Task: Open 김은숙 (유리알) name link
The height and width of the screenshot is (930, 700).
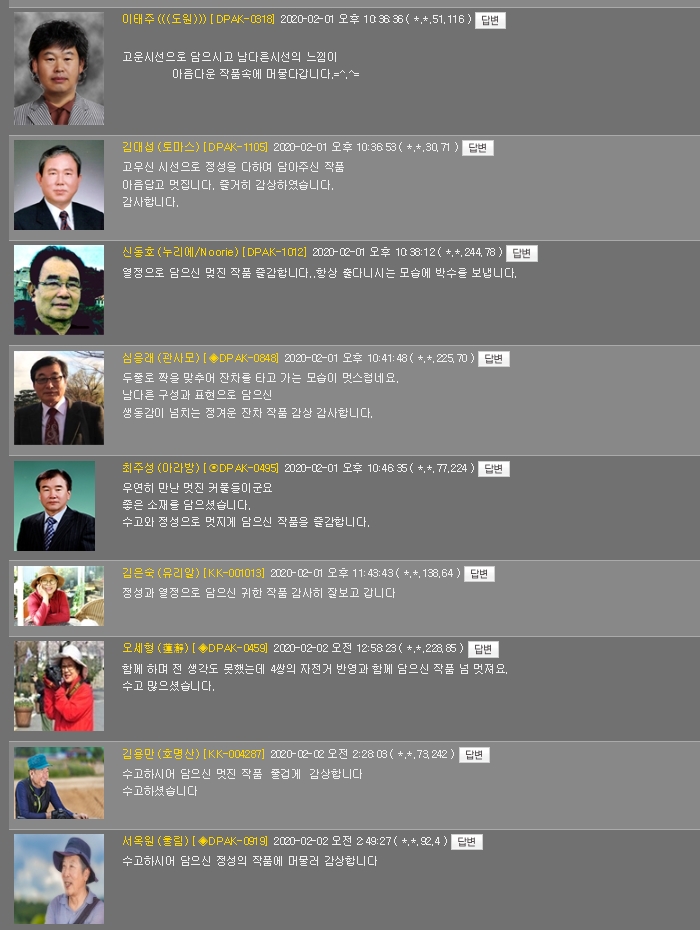Action: click(160, 574)
